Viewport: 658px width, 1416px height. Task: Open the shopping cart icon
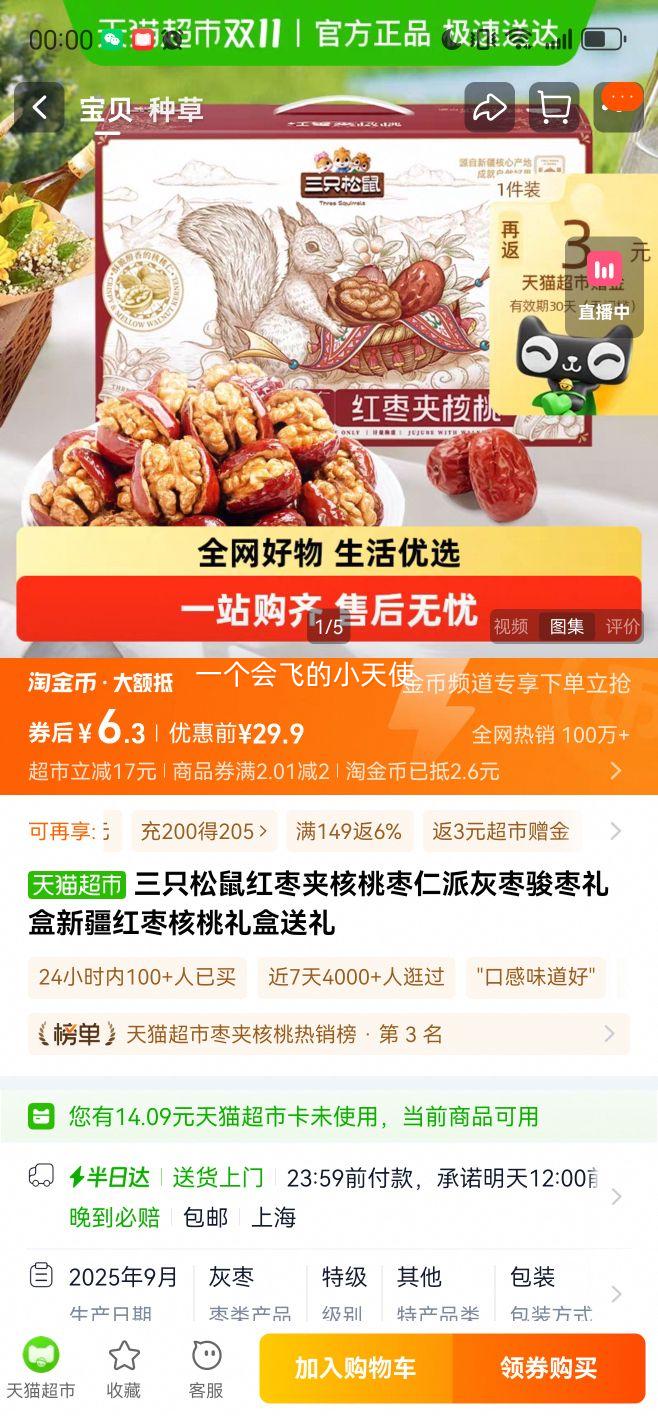pos(553,108)
